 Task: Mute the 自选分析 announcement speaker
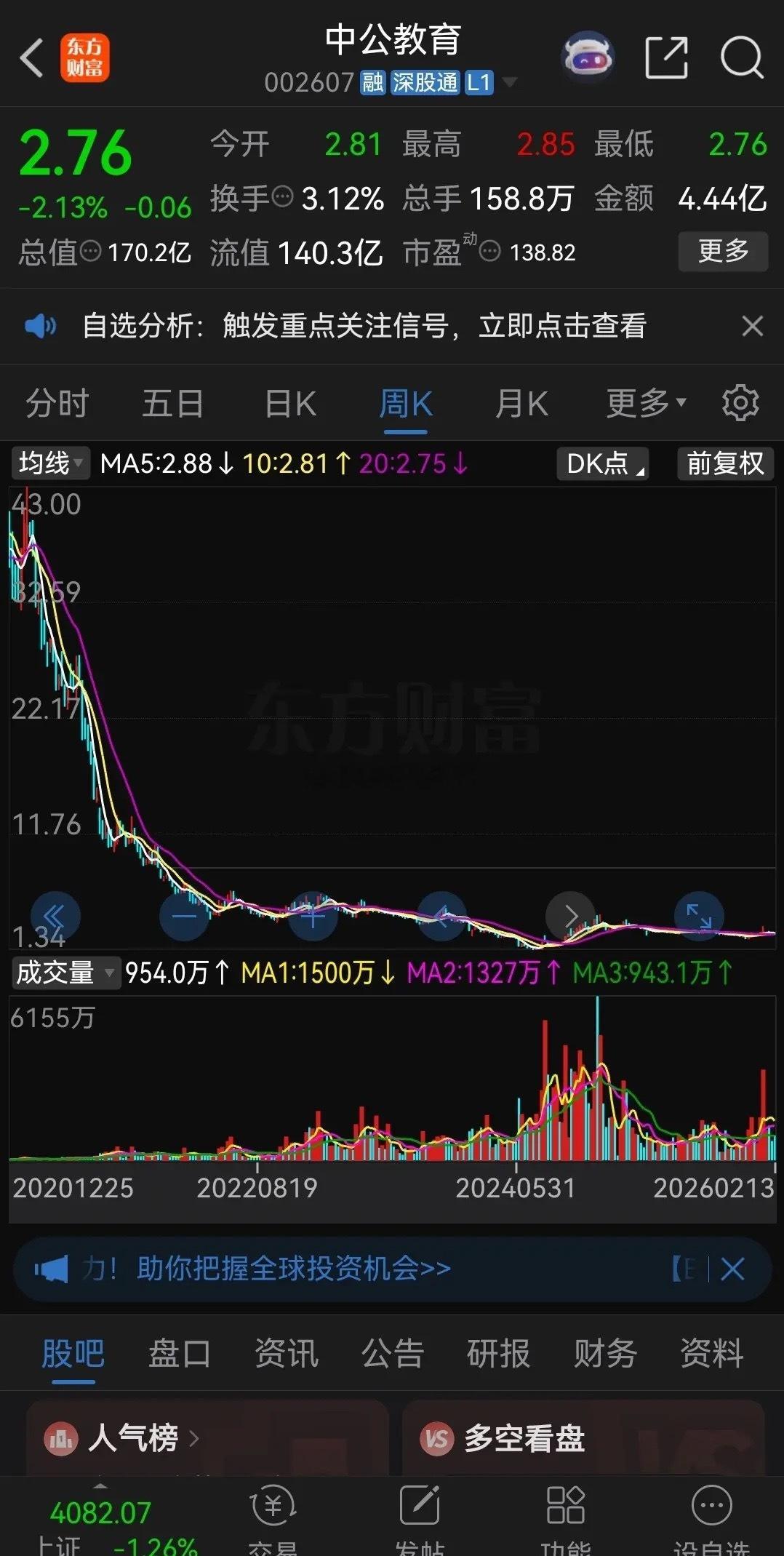click(x=41, y=326)
